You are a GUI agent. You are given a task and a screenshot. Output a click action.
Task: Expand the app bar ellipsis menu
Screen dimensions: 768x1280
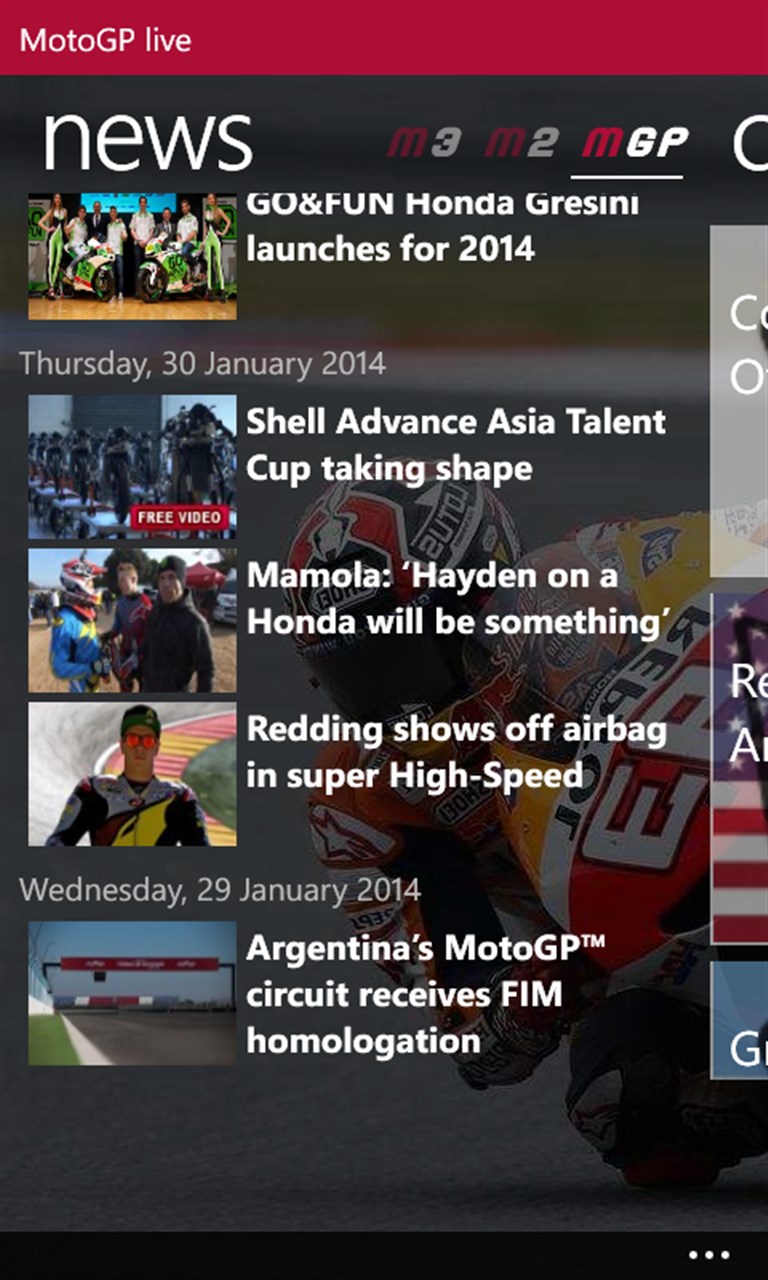click(x=709, y=1254)
